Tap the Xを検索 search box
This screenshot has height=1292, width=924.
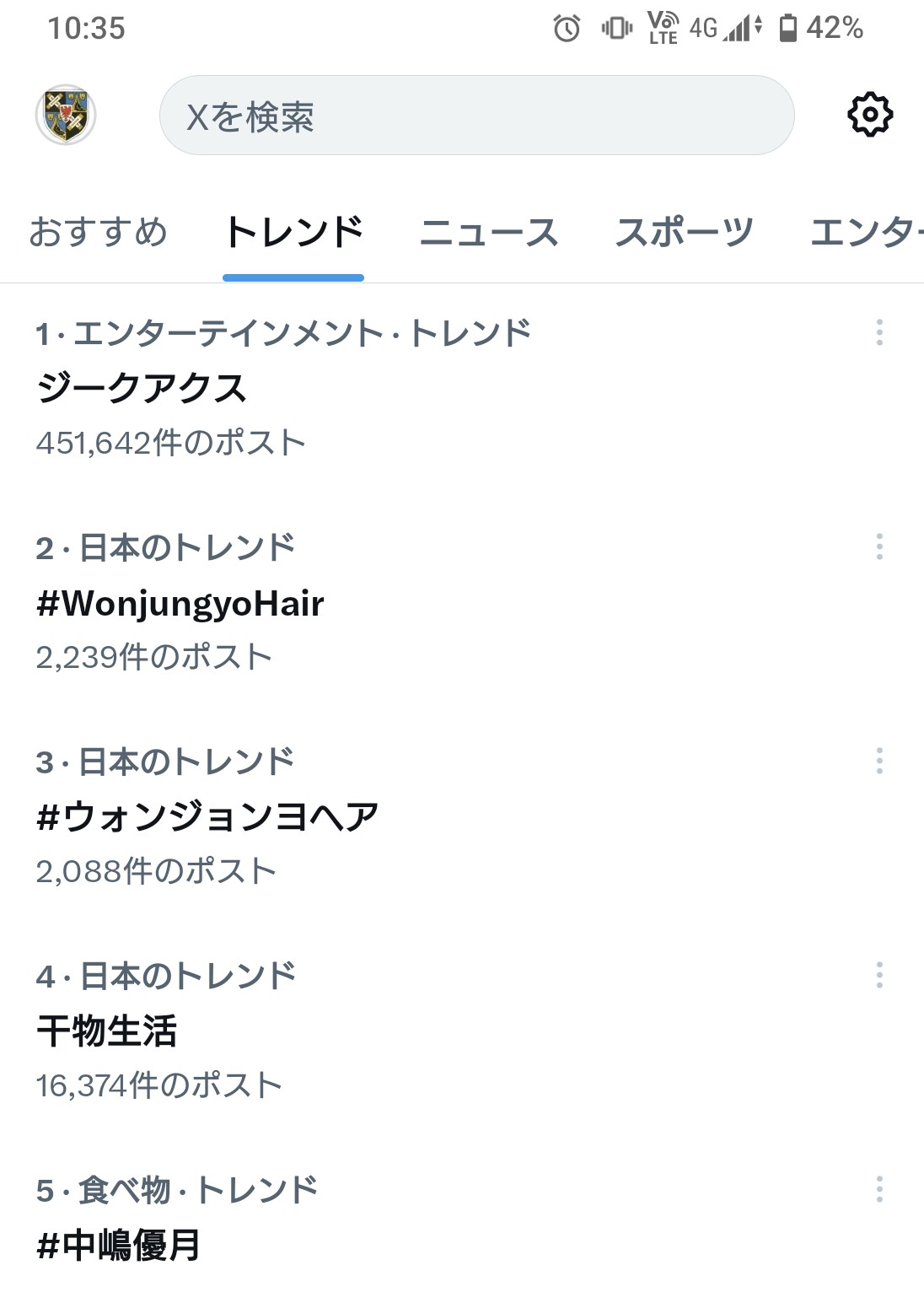click(x=476, y=116)
